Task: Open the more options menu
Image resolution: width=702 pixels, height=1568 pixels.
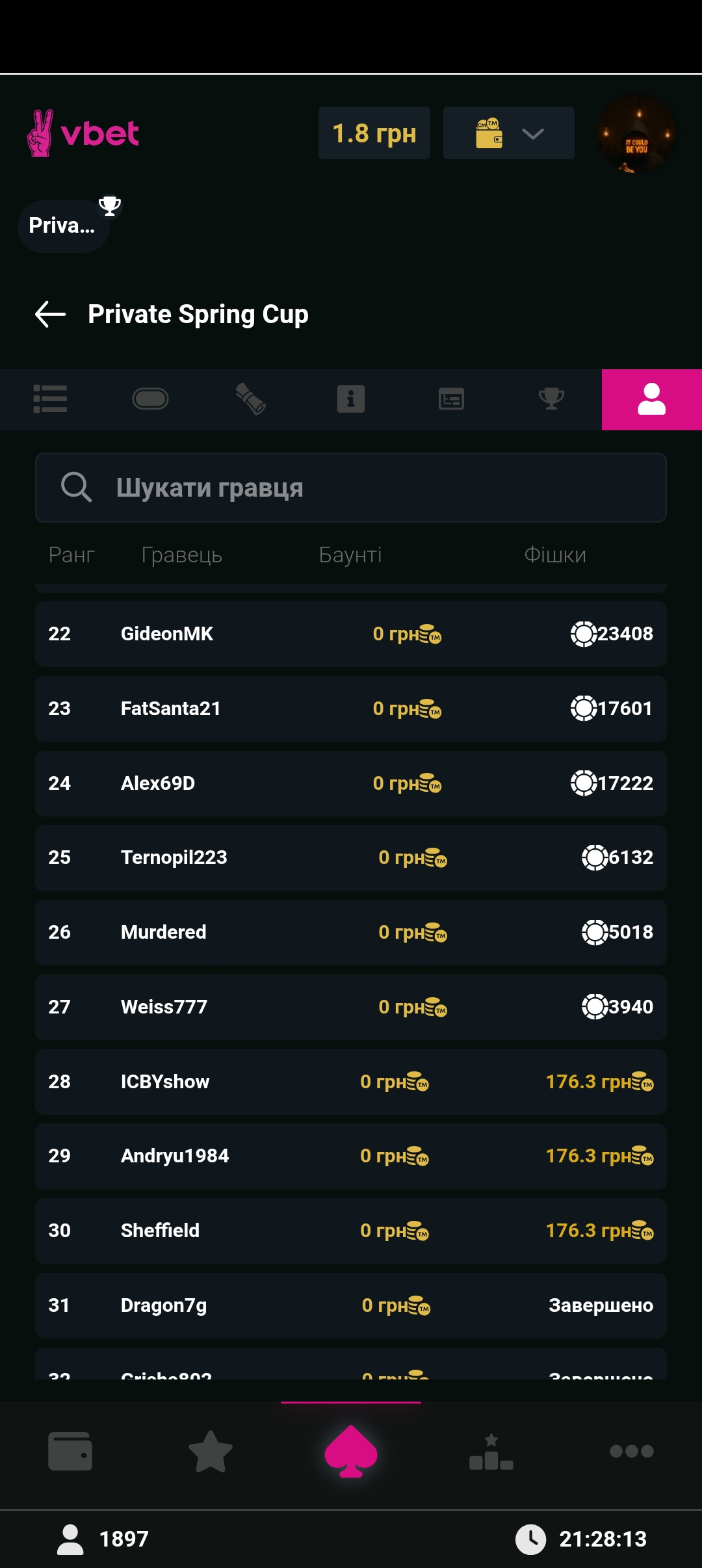Action: (x=632, y=1451)
